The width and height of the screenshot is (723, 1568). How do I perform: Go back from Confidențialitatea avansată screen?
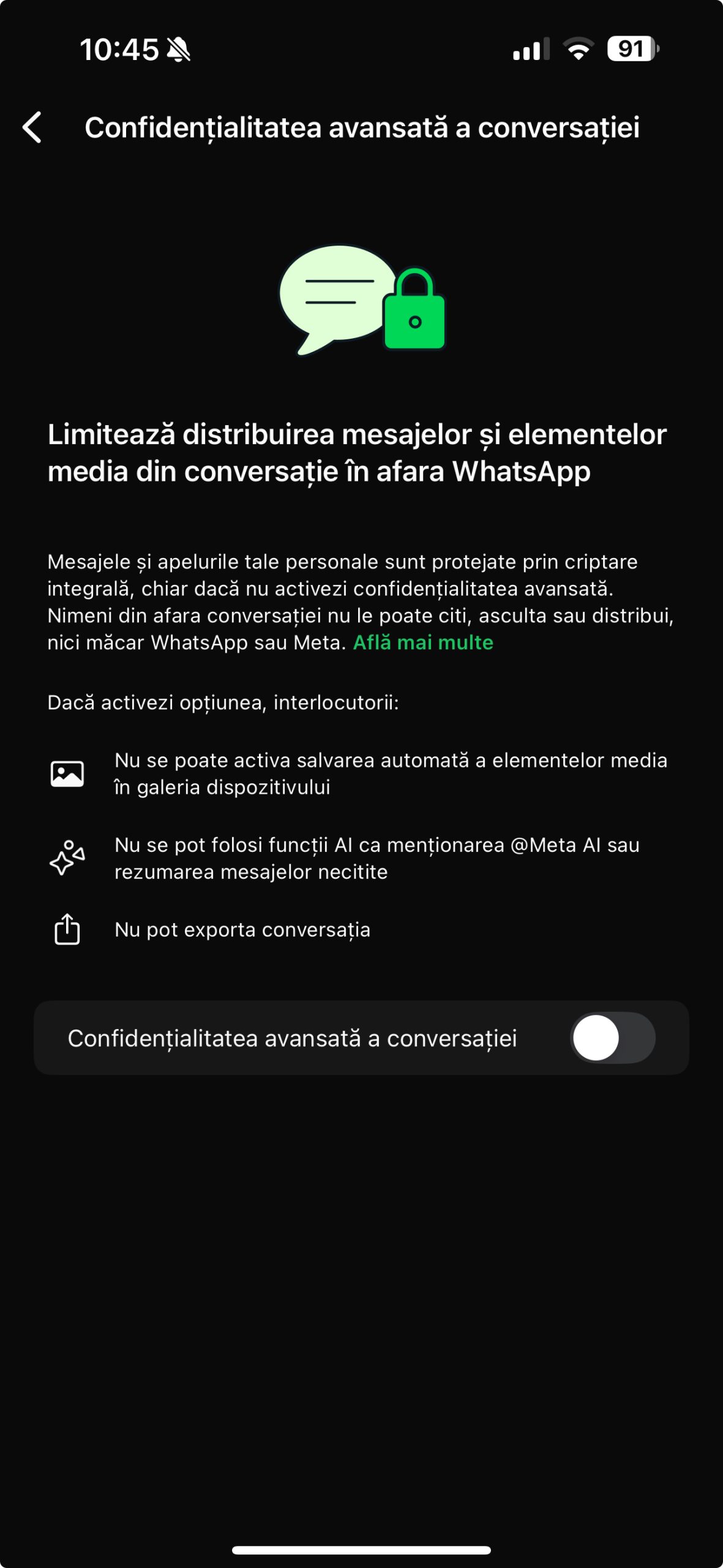32,127
